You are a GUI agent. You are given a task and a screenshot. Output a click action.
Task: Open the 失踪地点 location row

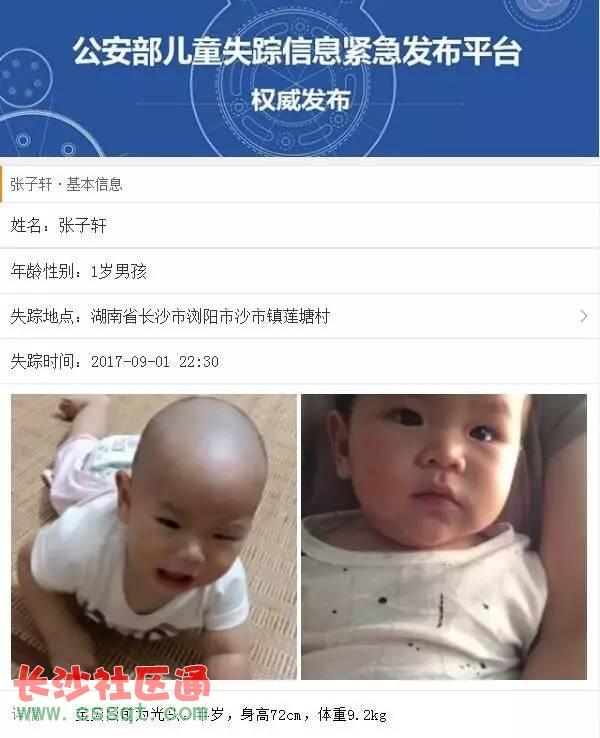[300, 316]
